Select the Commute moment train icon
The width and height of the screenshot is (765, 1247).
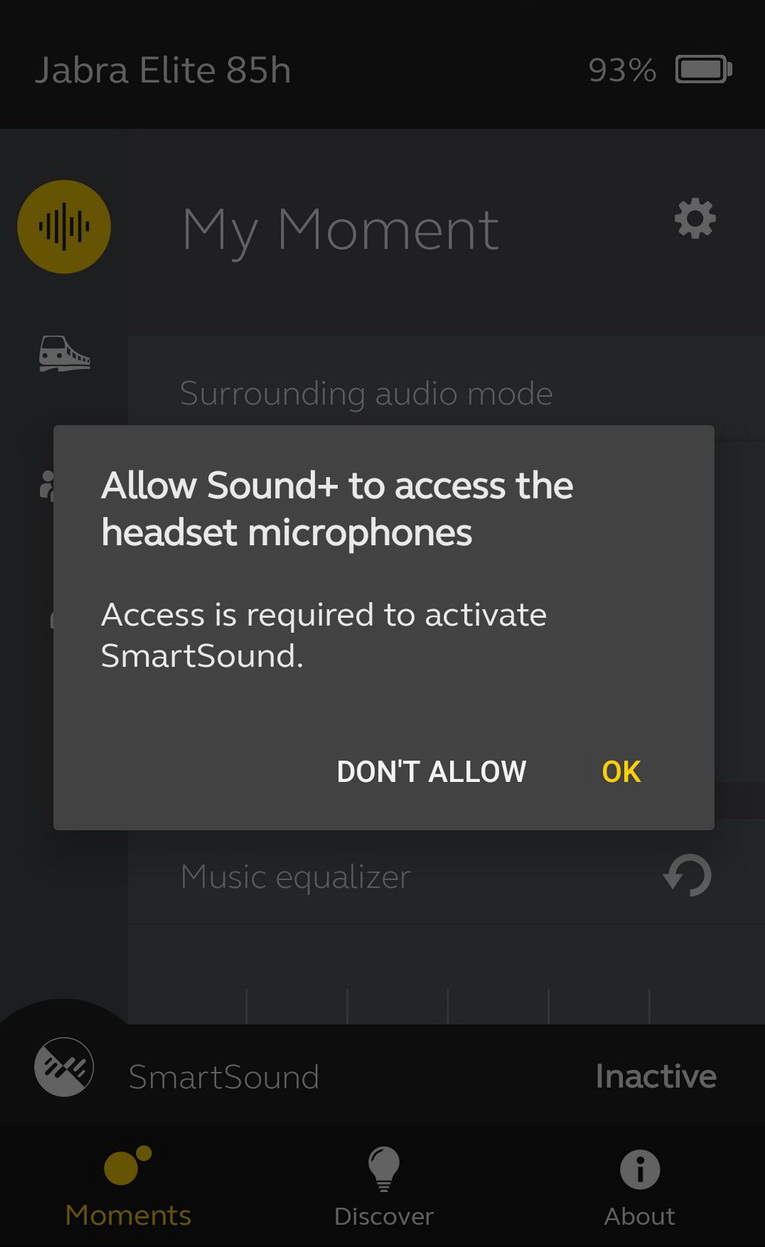[64, 354]
